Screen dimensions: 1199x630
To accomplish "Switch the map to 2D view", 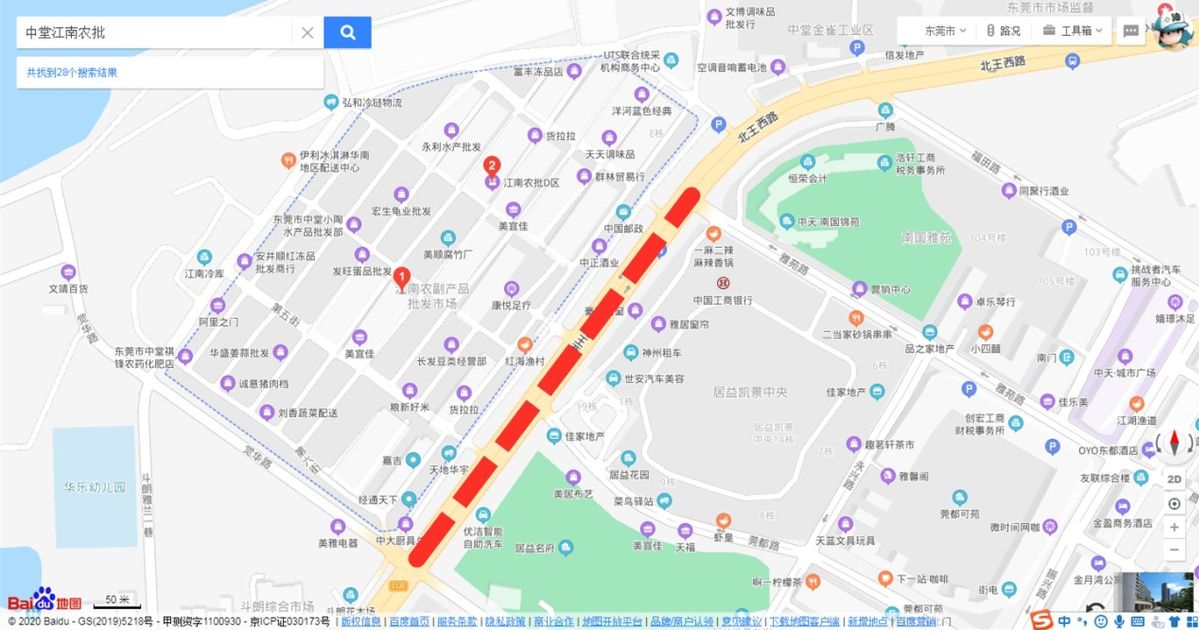I will (x=1175, y=479).
